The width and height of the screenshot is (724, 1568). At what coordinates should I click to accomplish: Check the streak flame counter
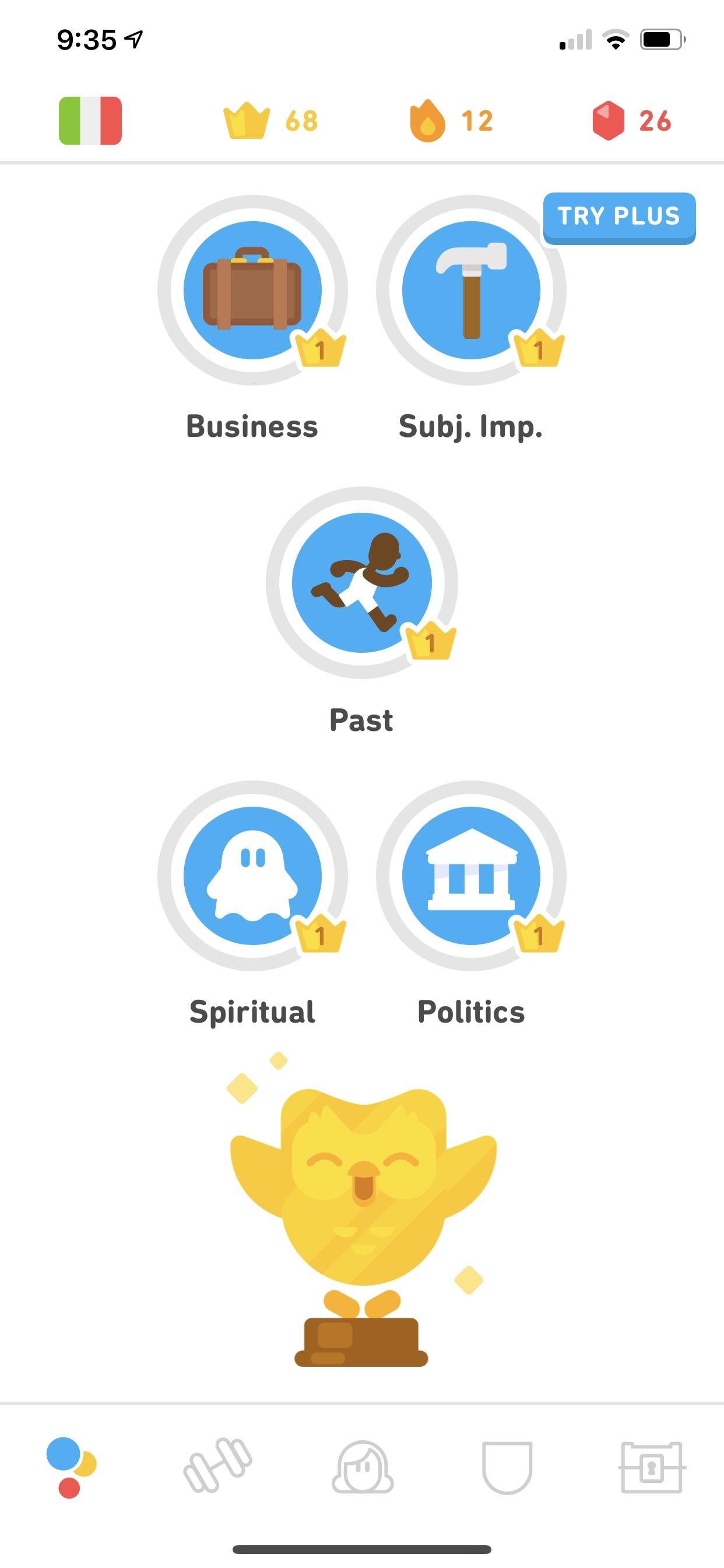[451, 121]
